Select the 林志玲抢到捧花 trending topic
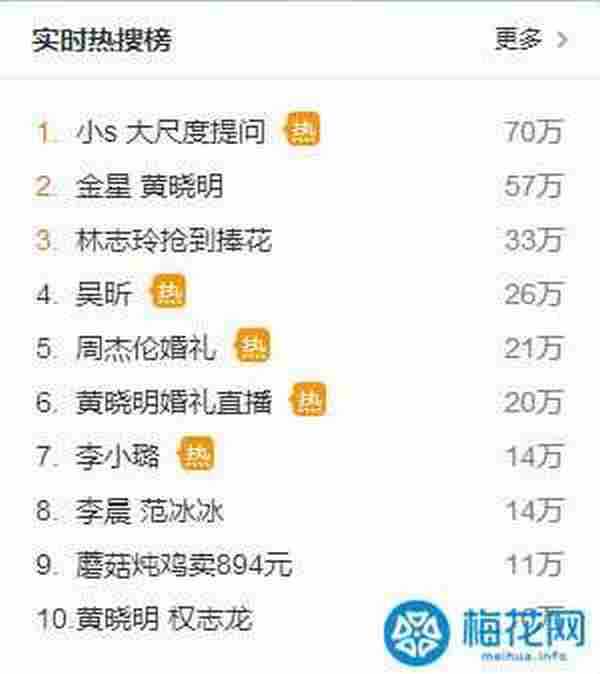This screenshot has width=600, height=674. [x=173, y=240]
